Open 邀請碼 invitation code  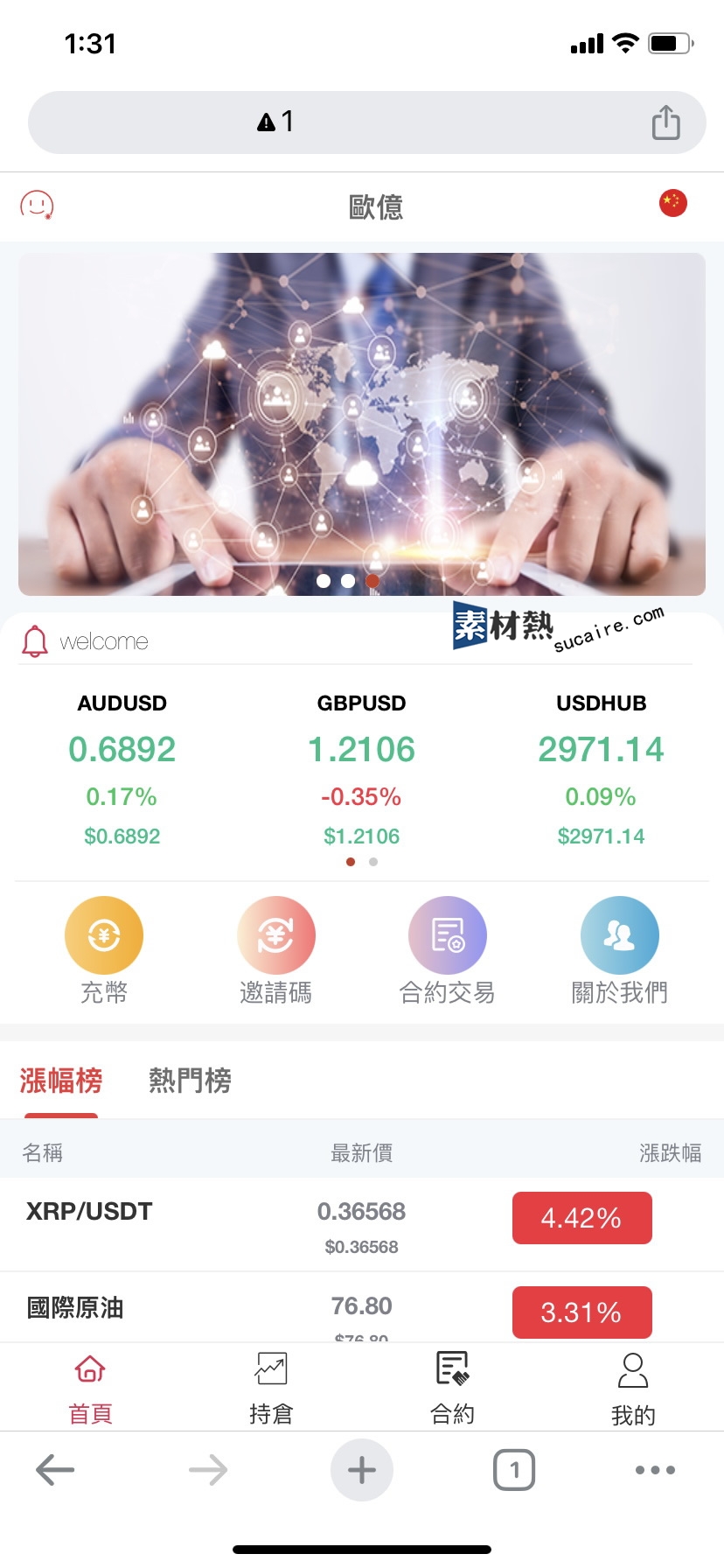pyautogui.click(x=275, y=950)
